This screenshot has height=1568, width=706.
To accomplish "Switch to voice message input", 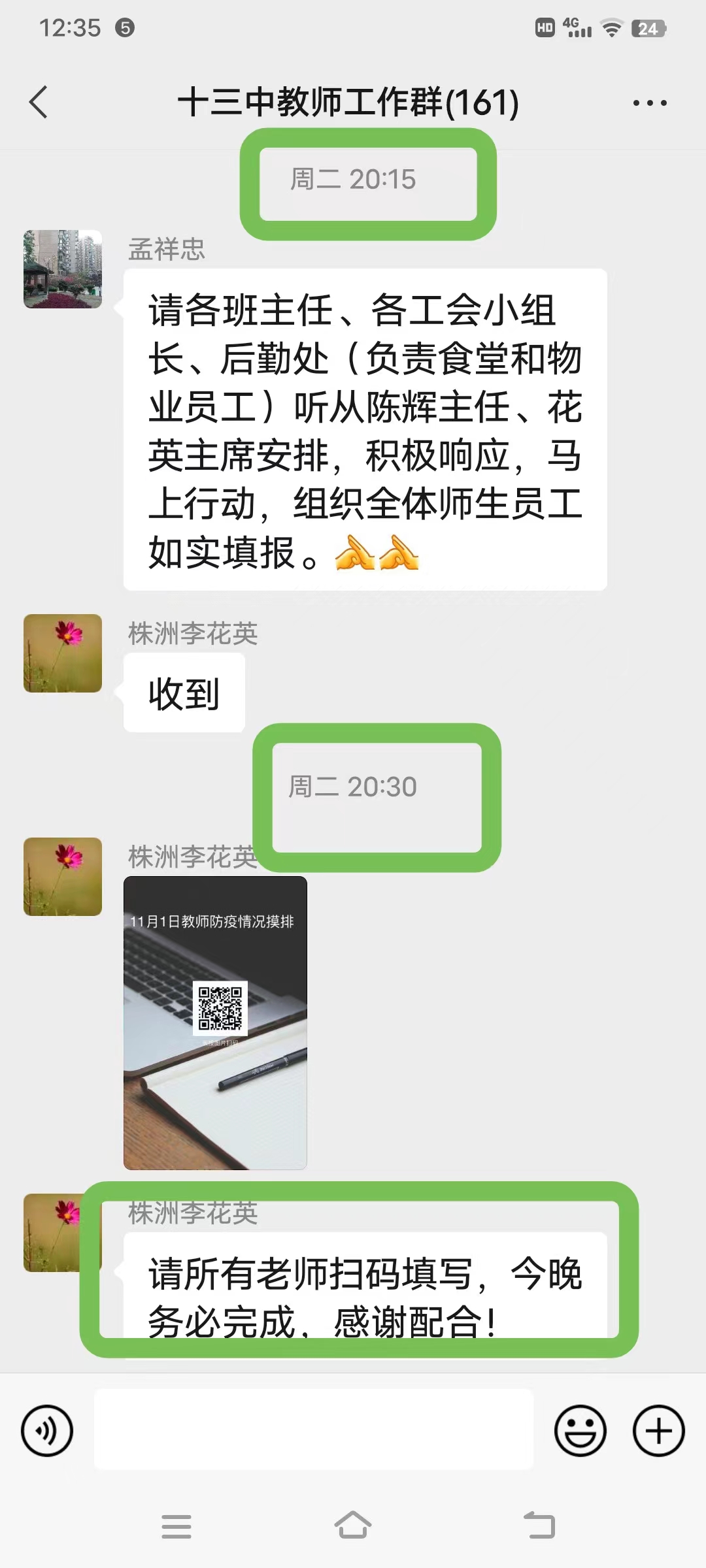I will coord(47,1430).
